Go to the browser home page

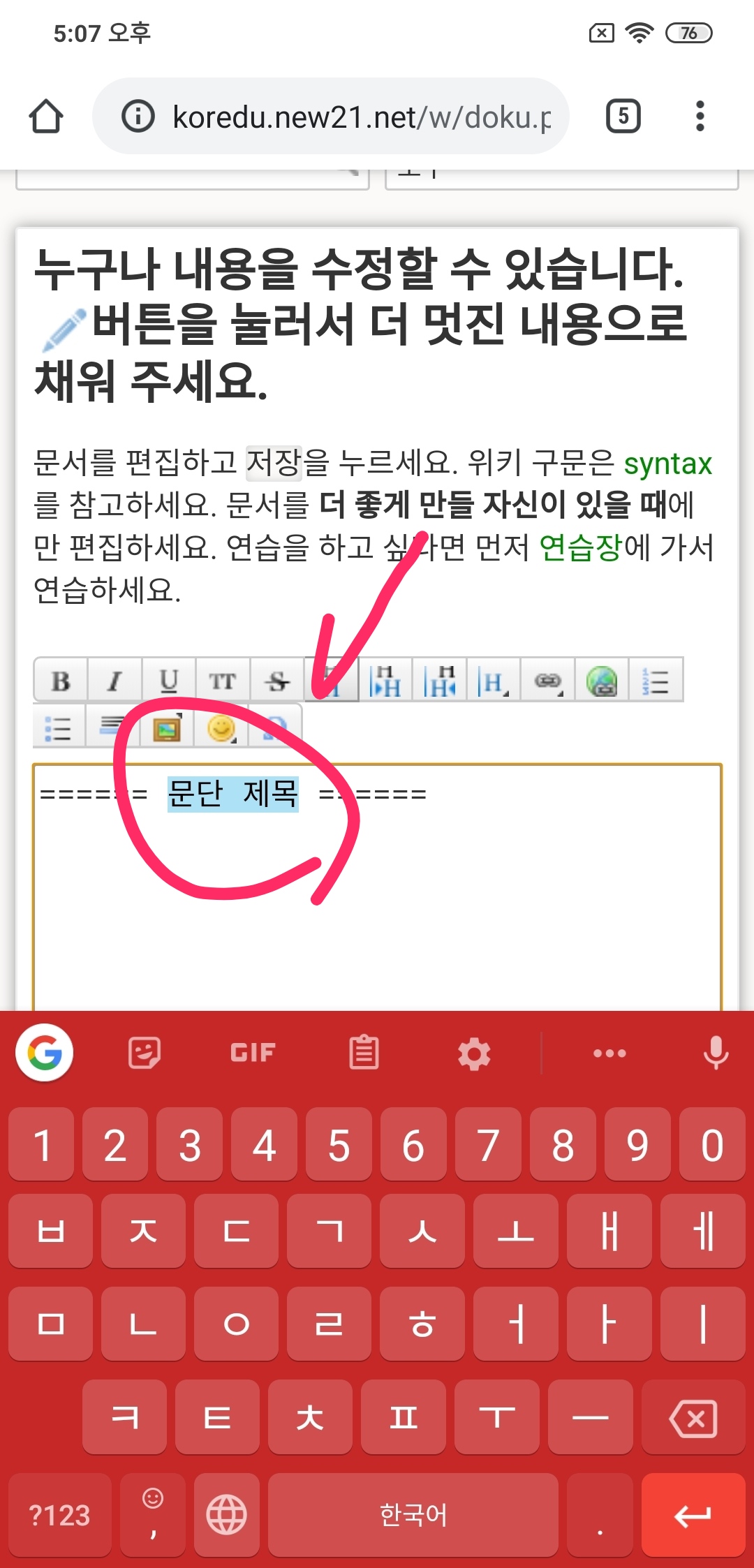click(x=46, y=116)
